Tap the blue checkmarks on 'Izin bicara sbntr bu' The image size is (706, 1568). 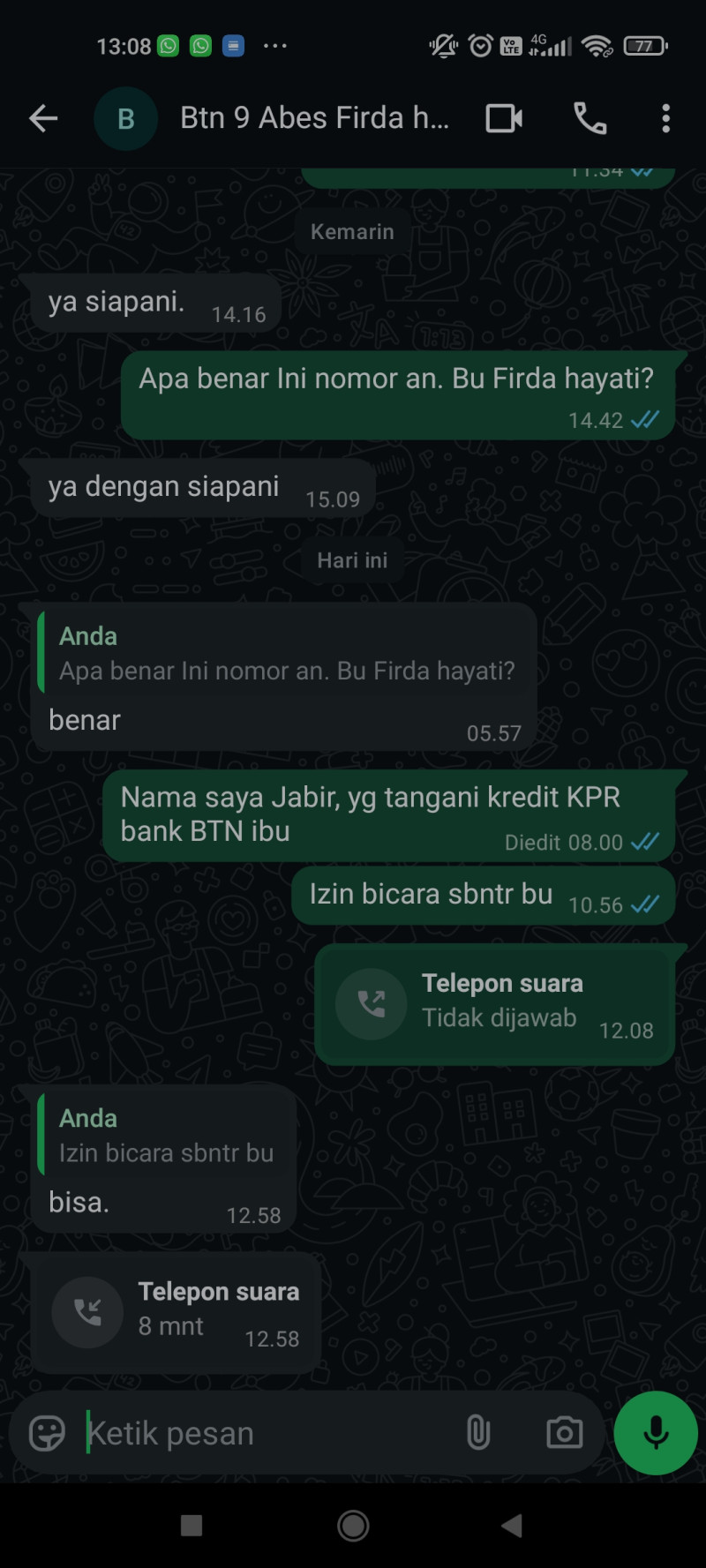click(x=649, y=904)
